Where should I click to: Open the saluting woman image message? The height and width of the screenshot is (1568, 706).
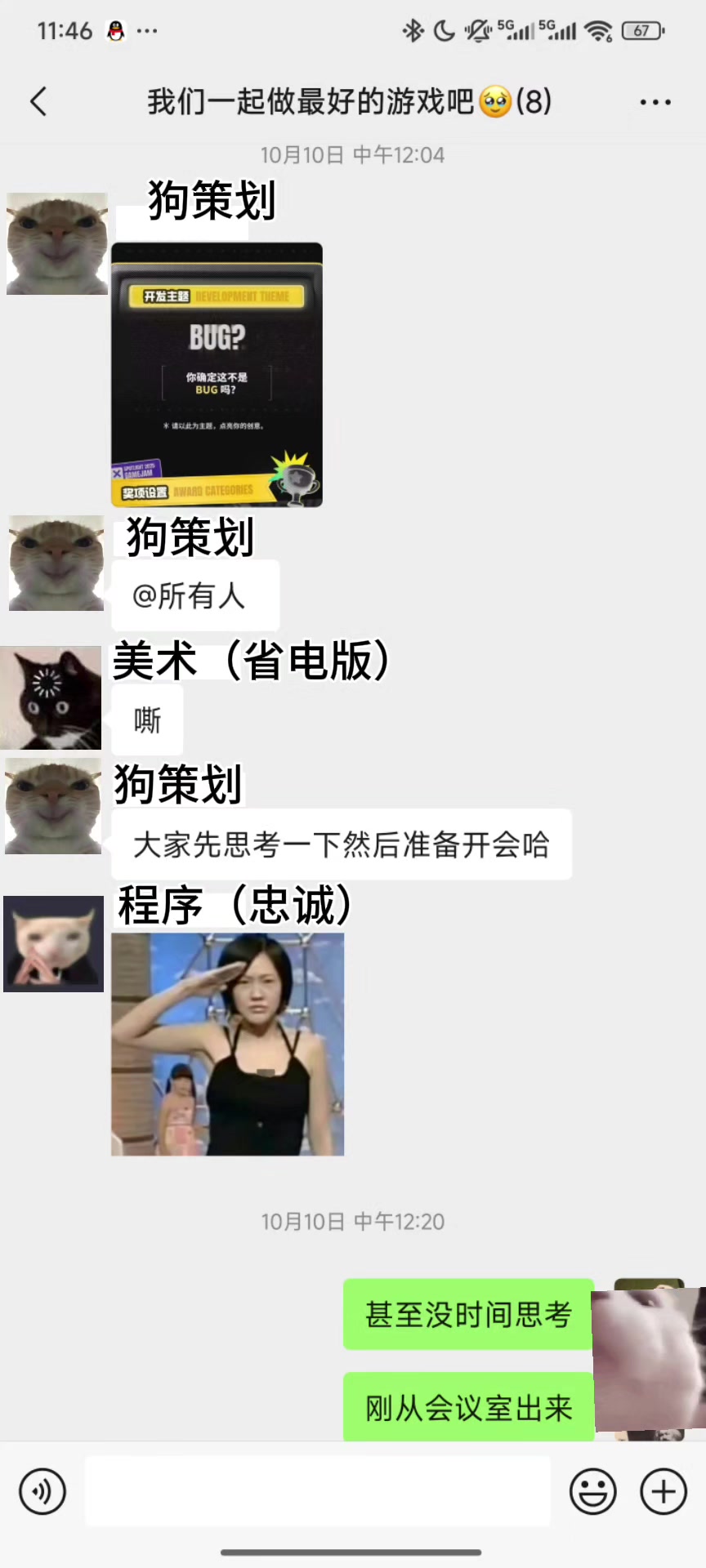[227, 1044]
